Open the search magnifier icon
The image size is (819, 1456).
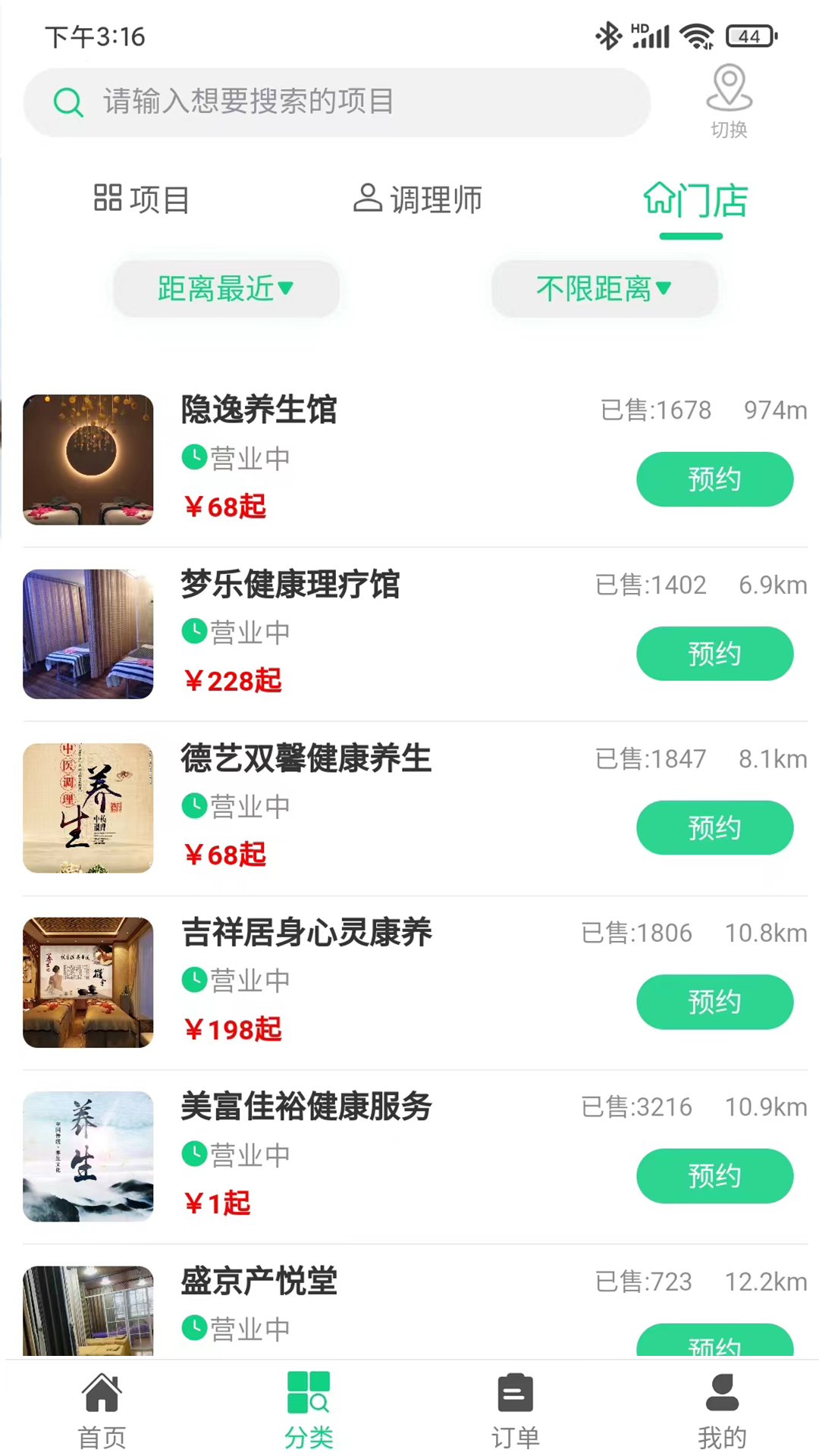point(67,102)
